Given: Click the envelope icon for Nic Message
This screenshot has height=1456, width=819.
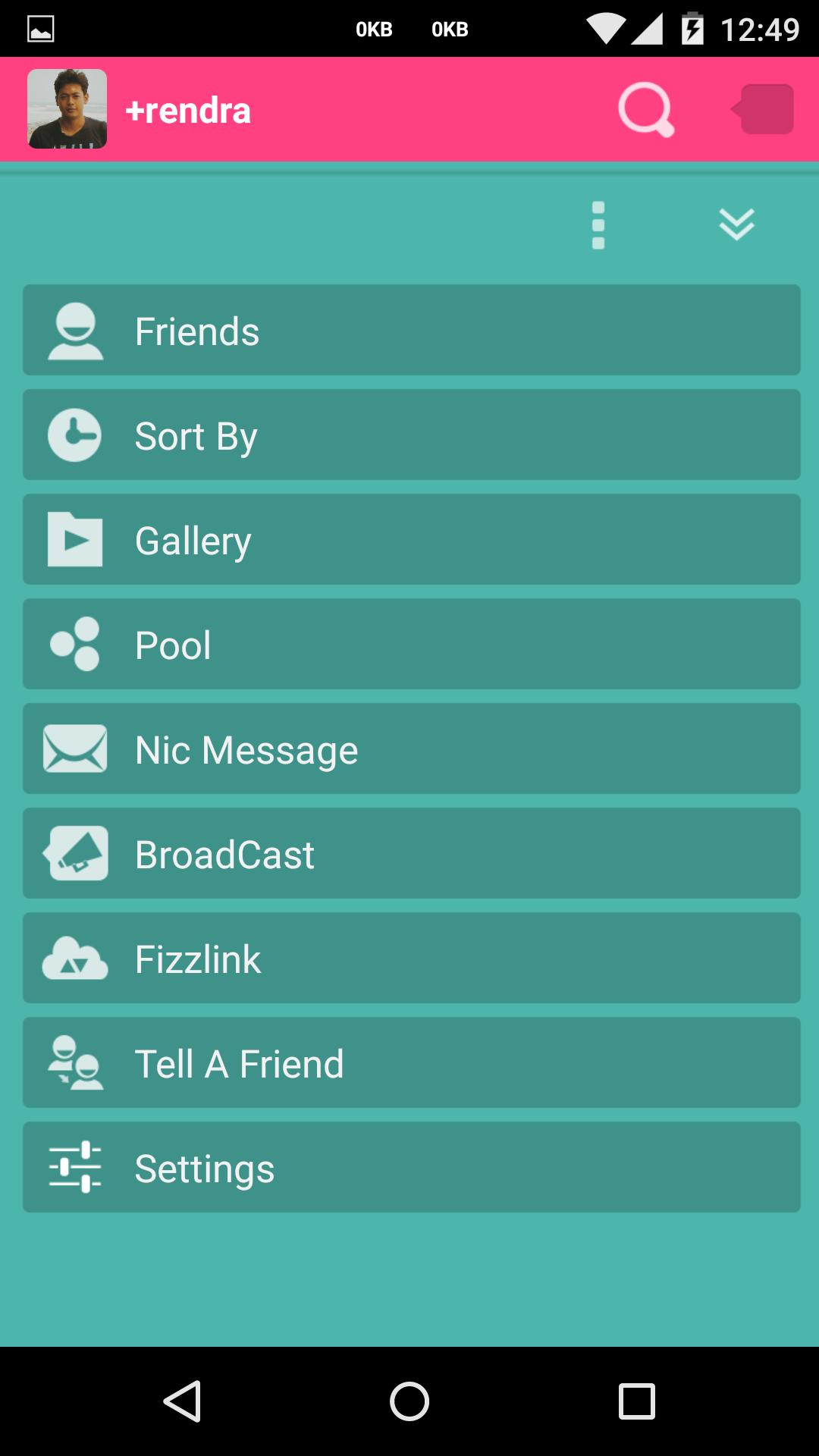Looking at the screenshot, I should click(74, 748).
